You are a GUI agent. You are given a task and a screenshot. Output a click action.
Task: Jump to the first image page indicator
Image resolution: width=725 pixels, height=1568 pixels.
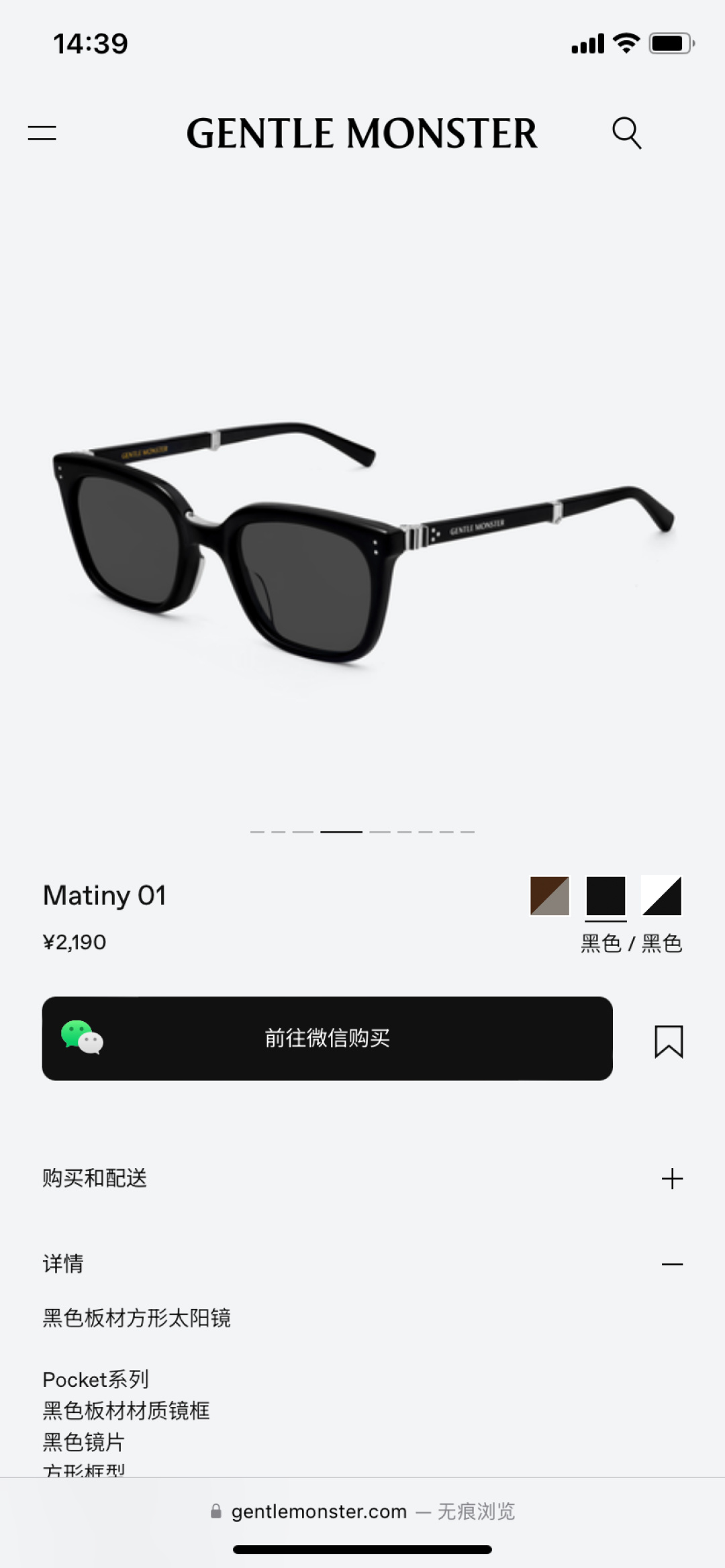[257, 831]
